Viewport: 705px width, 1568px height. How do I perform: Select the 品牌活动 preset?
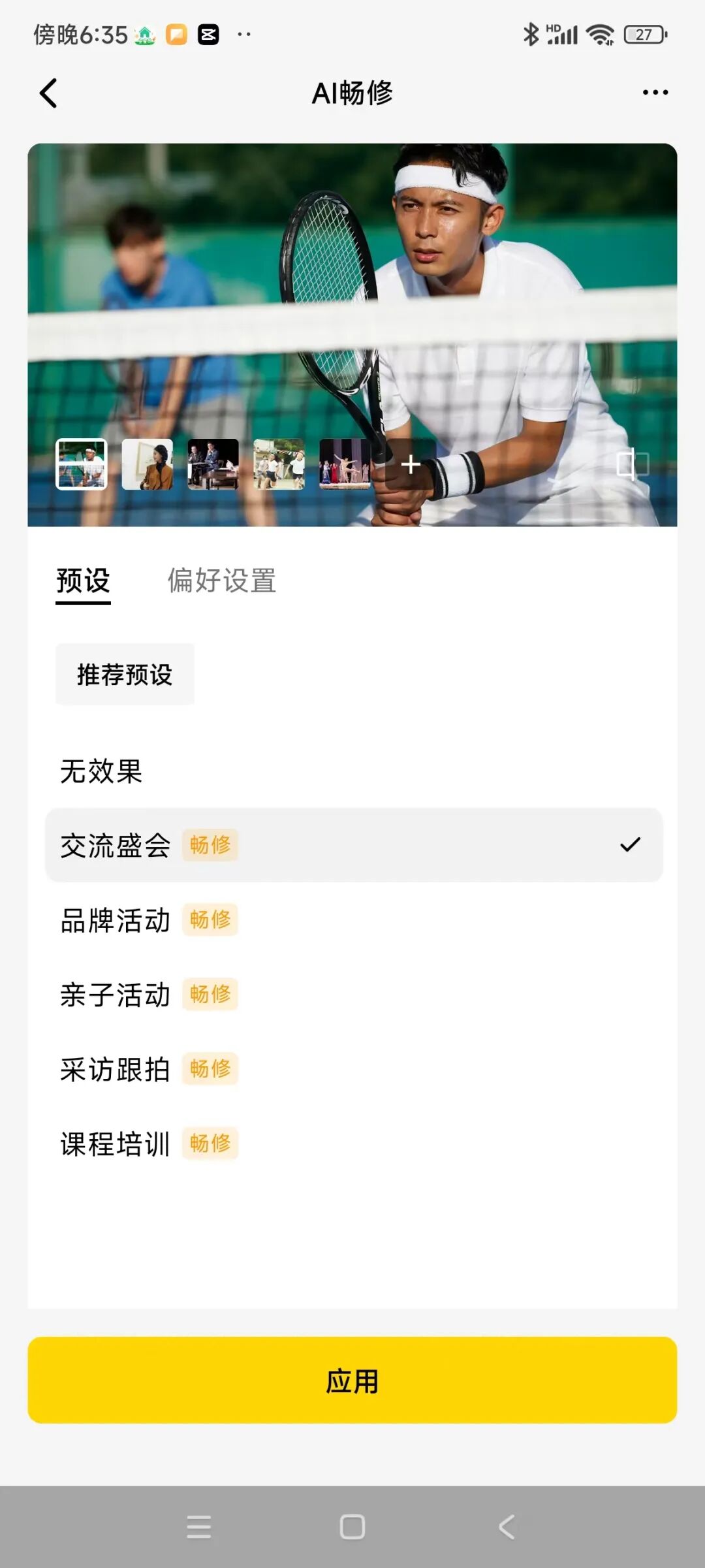tap(116, 920)
